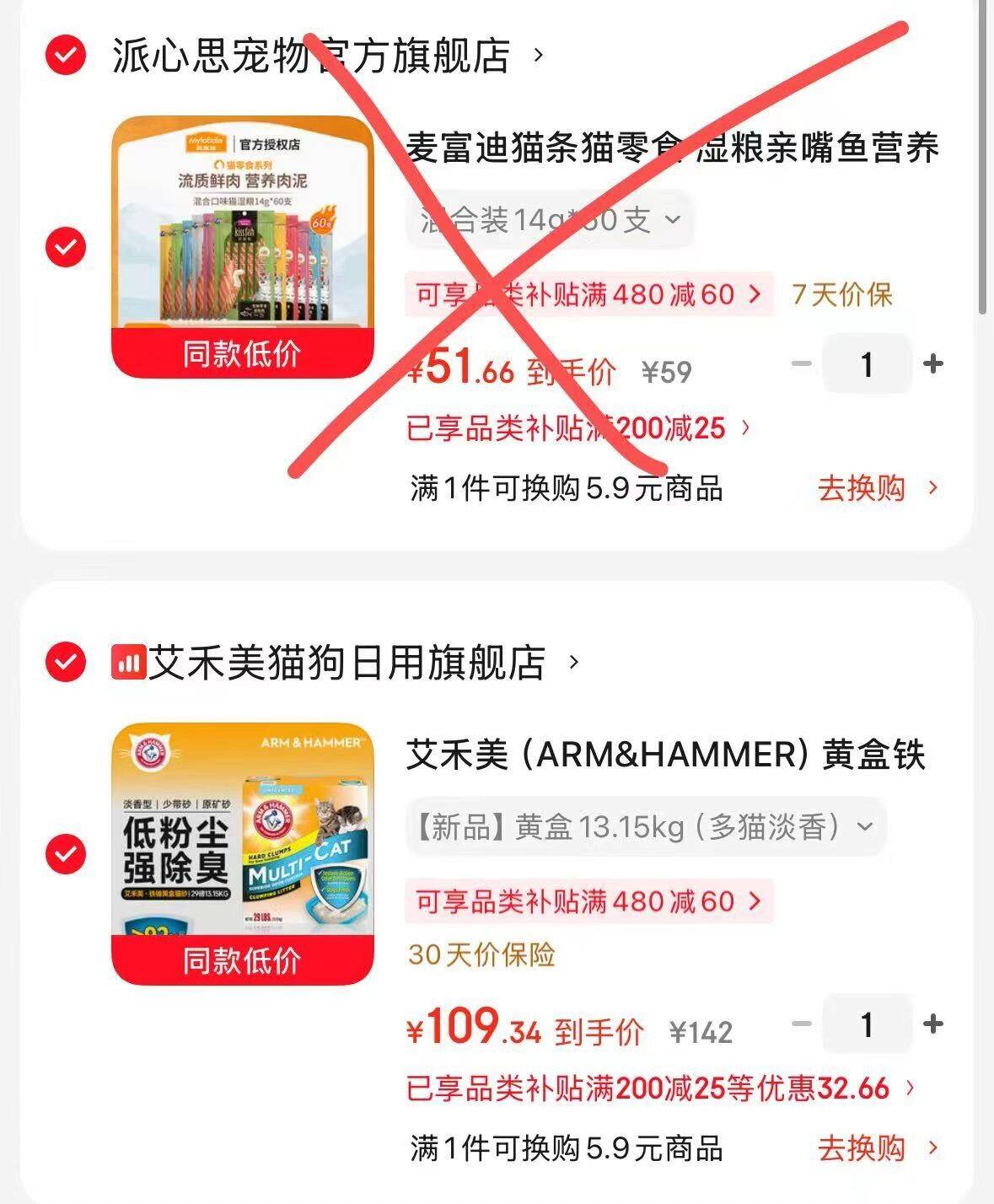Open the 艾禾美 cat litter product image

244,854
